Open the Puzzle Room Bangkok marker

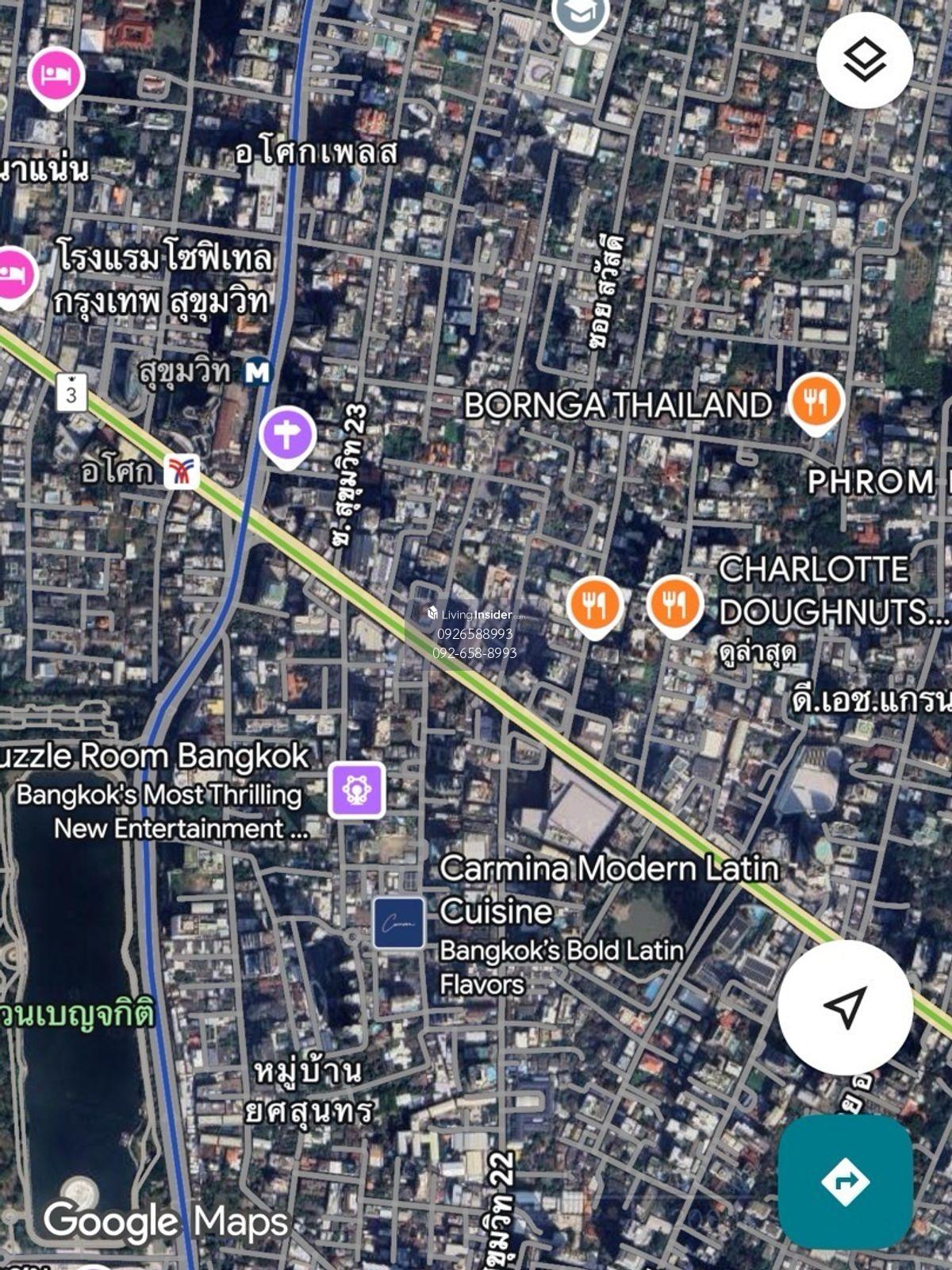click(x=357, y=790)
